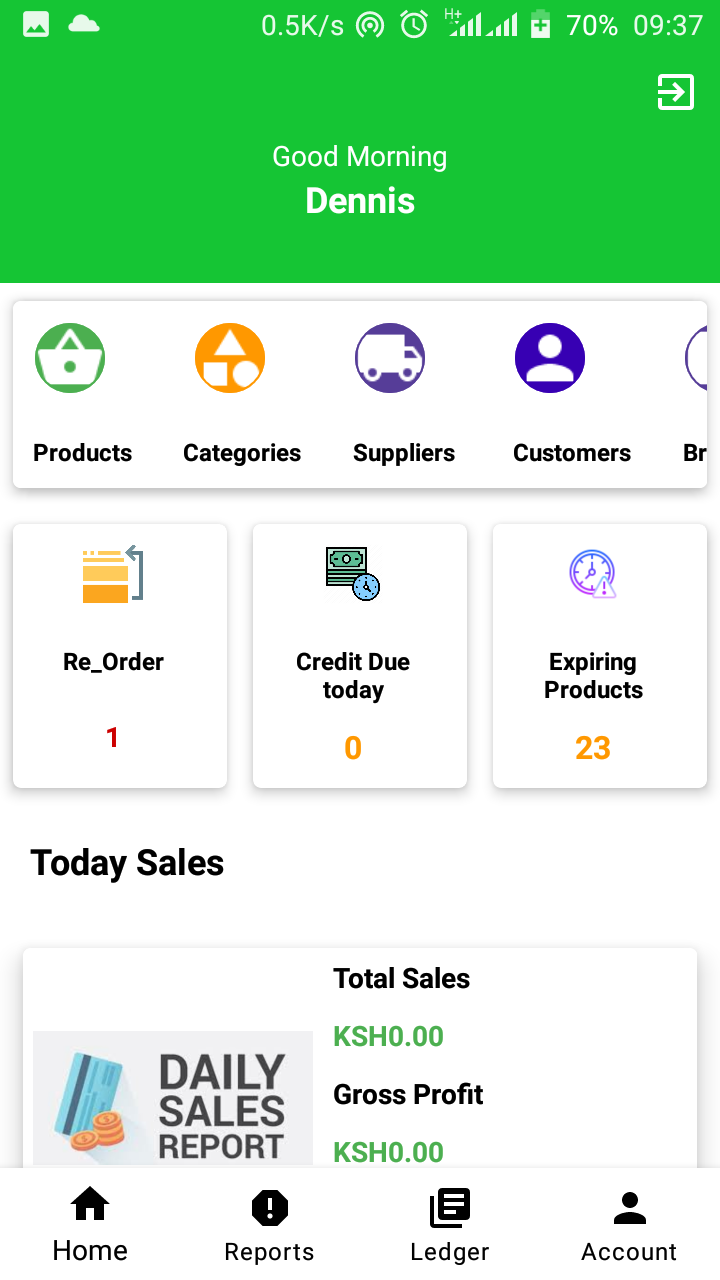
Task: Open the Products section icon
Action: point(70,357)
